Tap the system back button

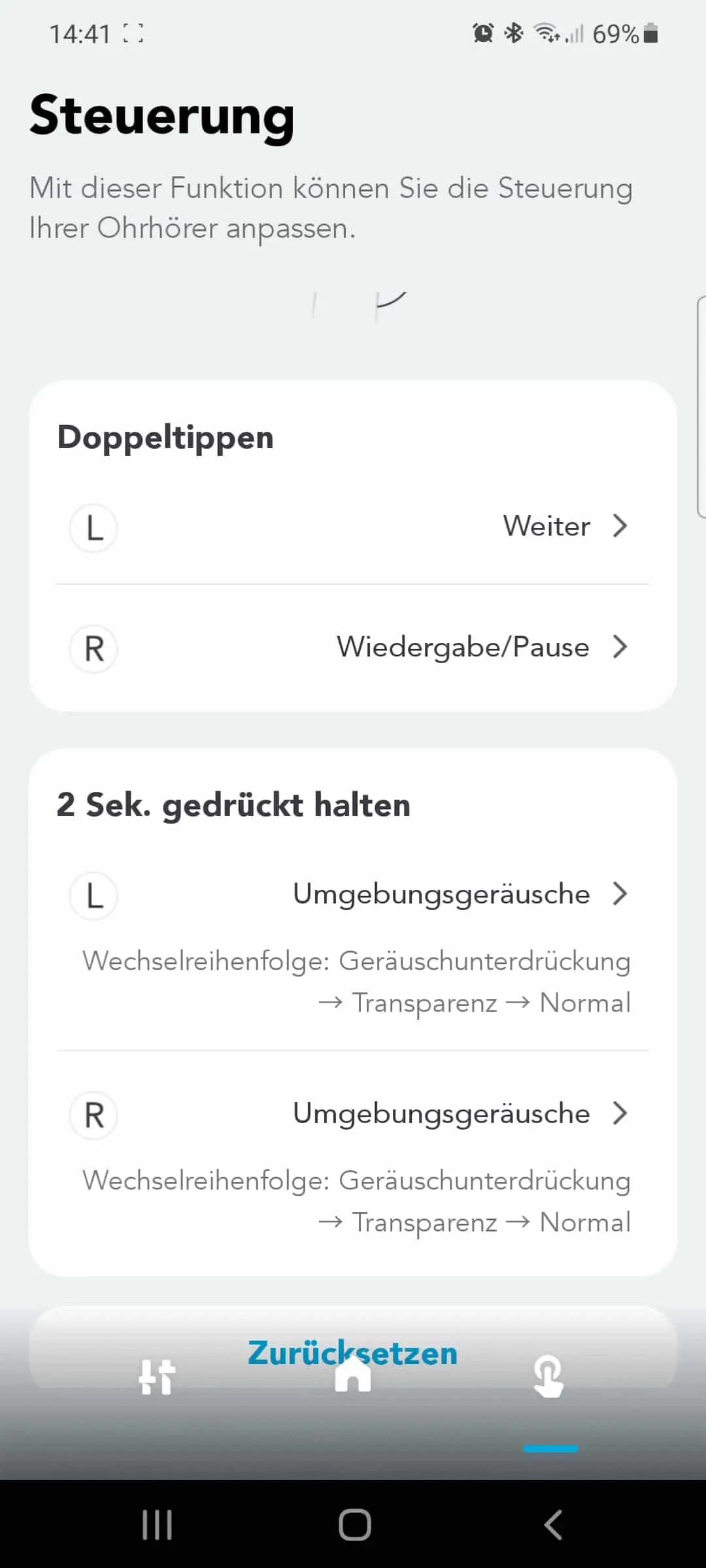[553, 1525]
